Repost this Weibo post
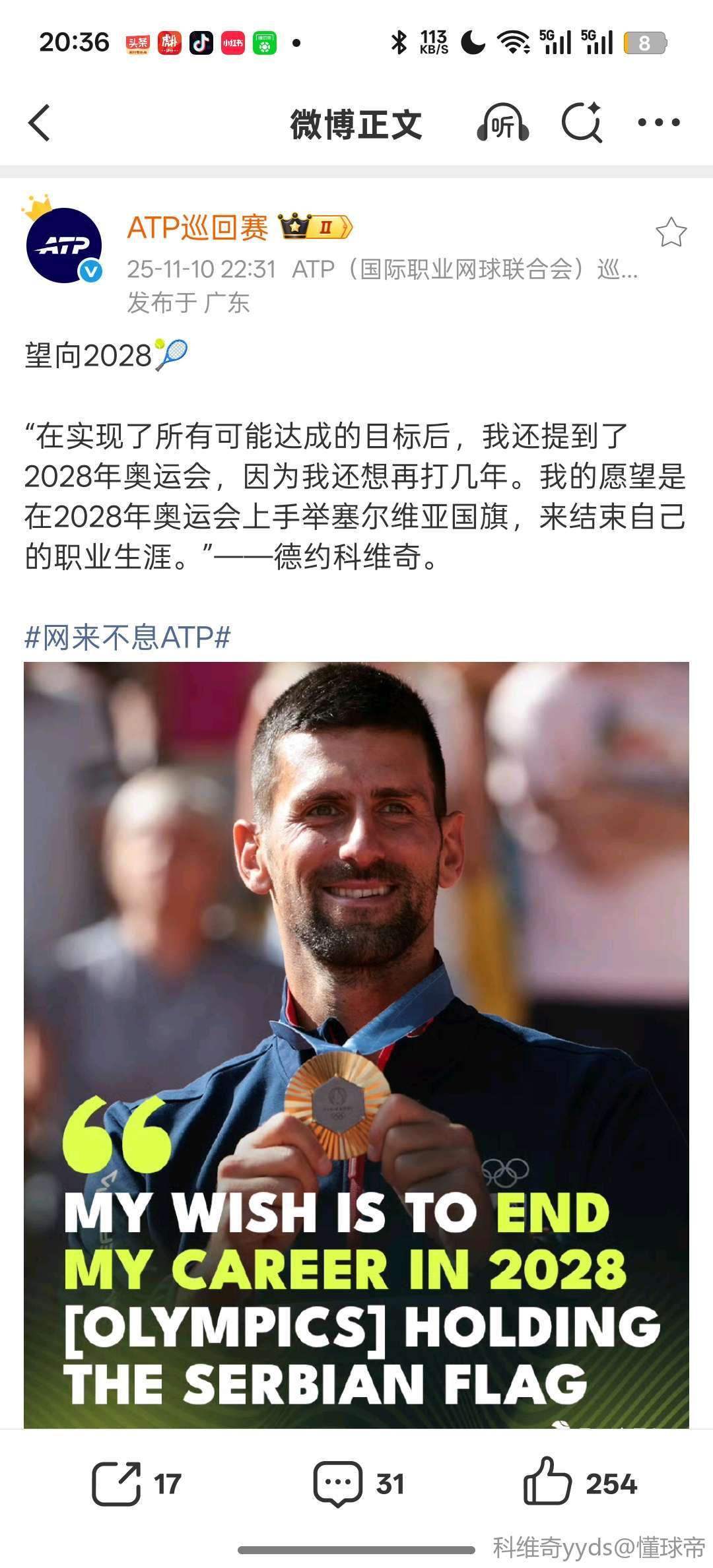This screenshot has height=1568, width=713. 136,1484
